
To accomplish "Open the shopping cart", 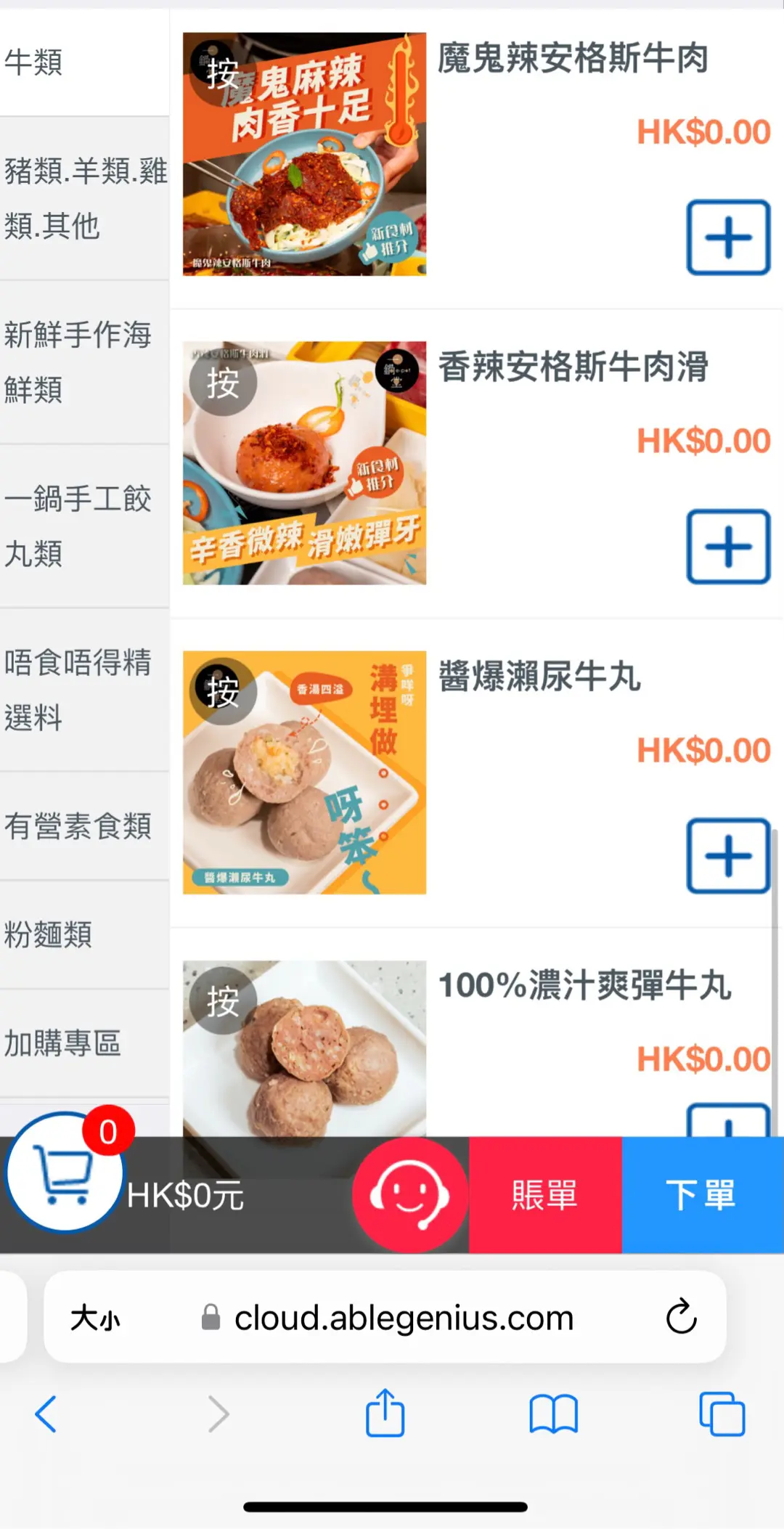I will (65, 1172).
